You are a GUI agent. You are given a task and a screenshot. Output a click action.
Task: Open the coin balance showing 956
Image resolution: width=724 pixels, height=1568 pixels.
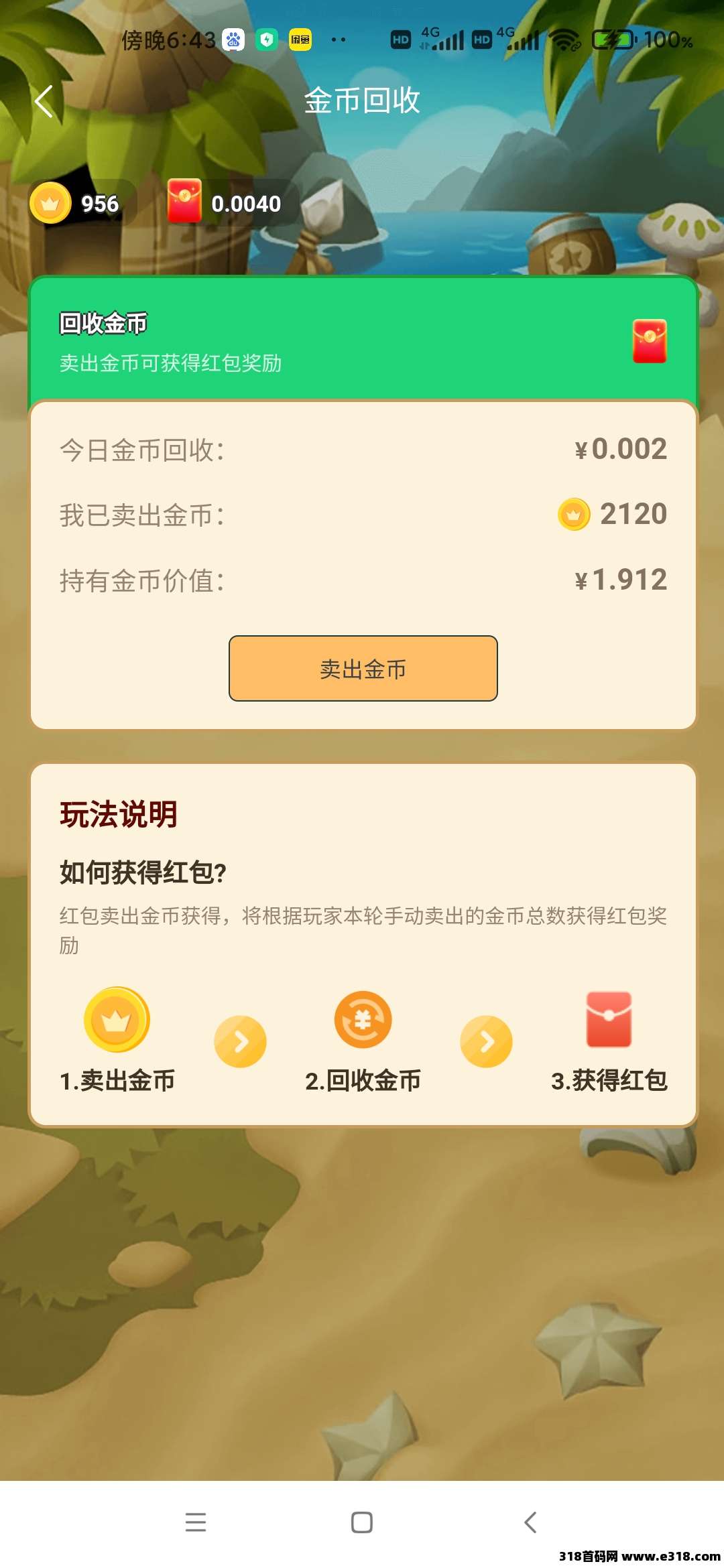tap(80, 203)
